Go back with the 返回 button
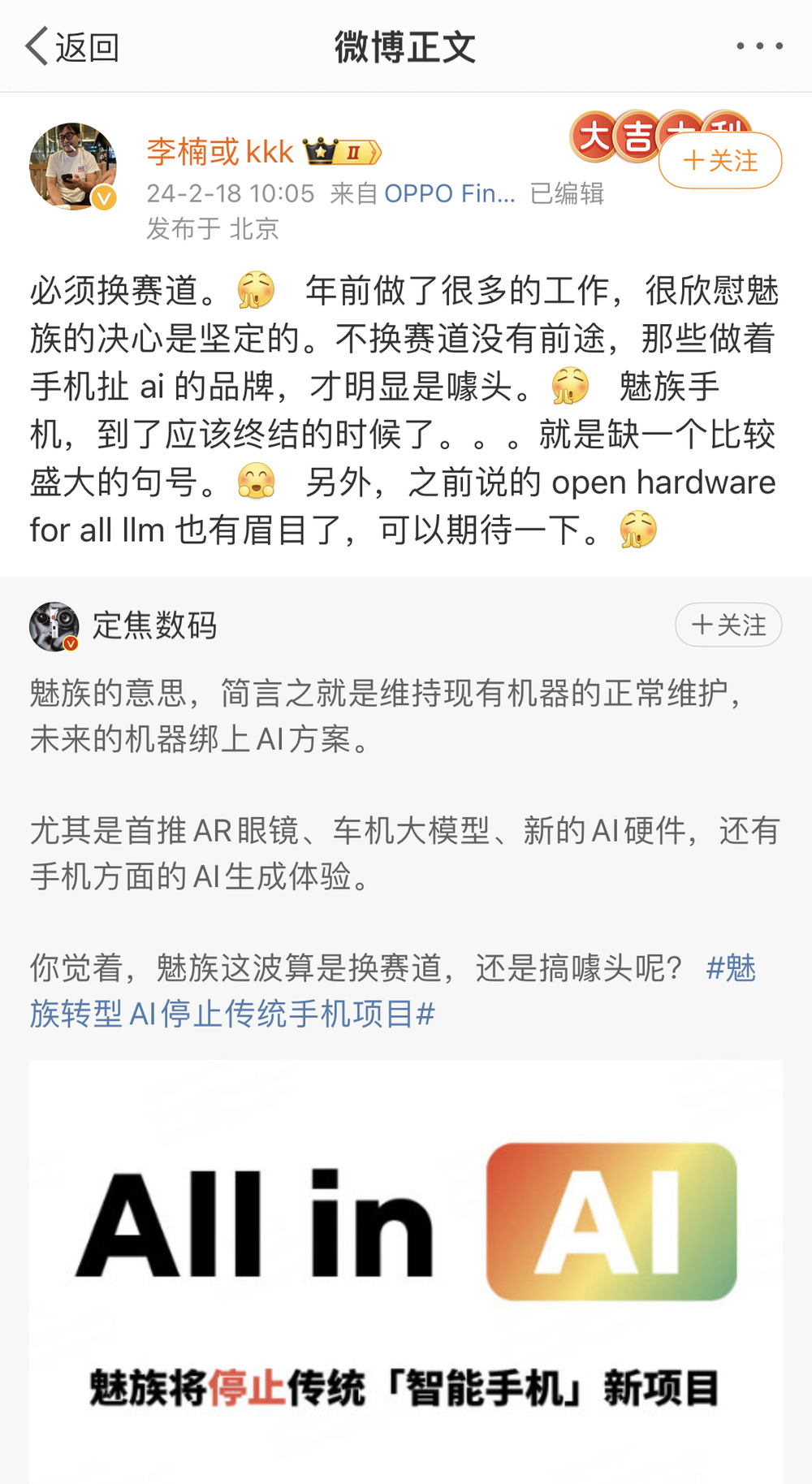The width and height of the screenshot is (812, 1484). [73, 47]
